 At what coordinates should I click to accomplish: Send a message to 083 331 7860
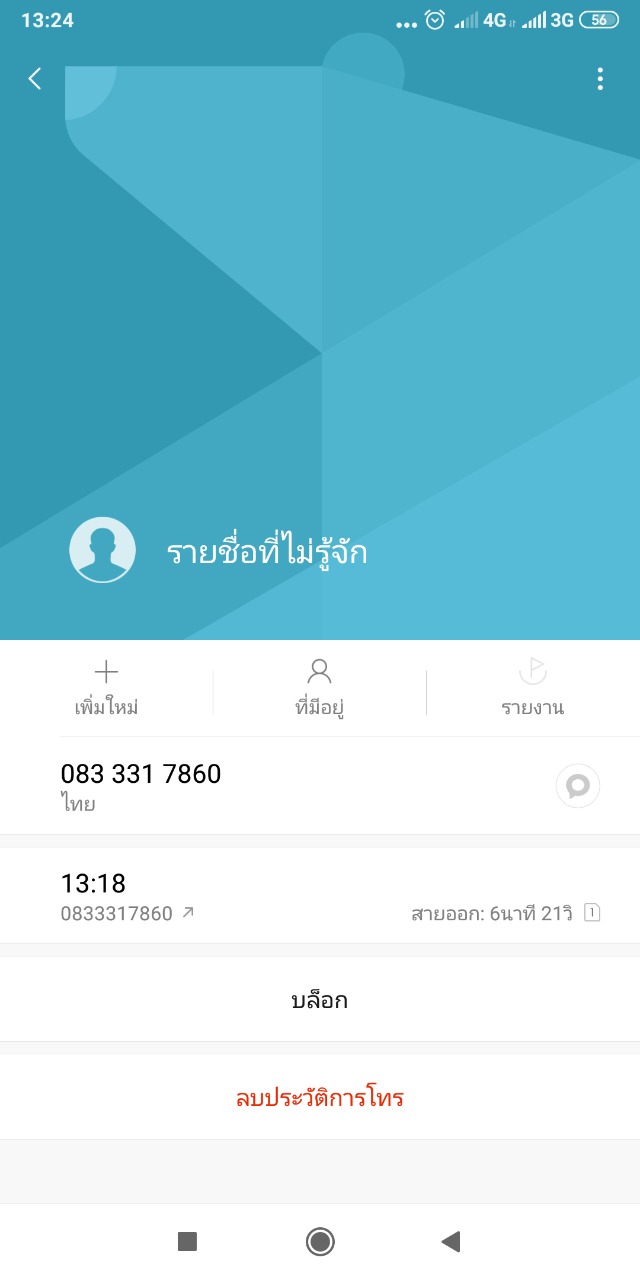[x=578, y=786]
